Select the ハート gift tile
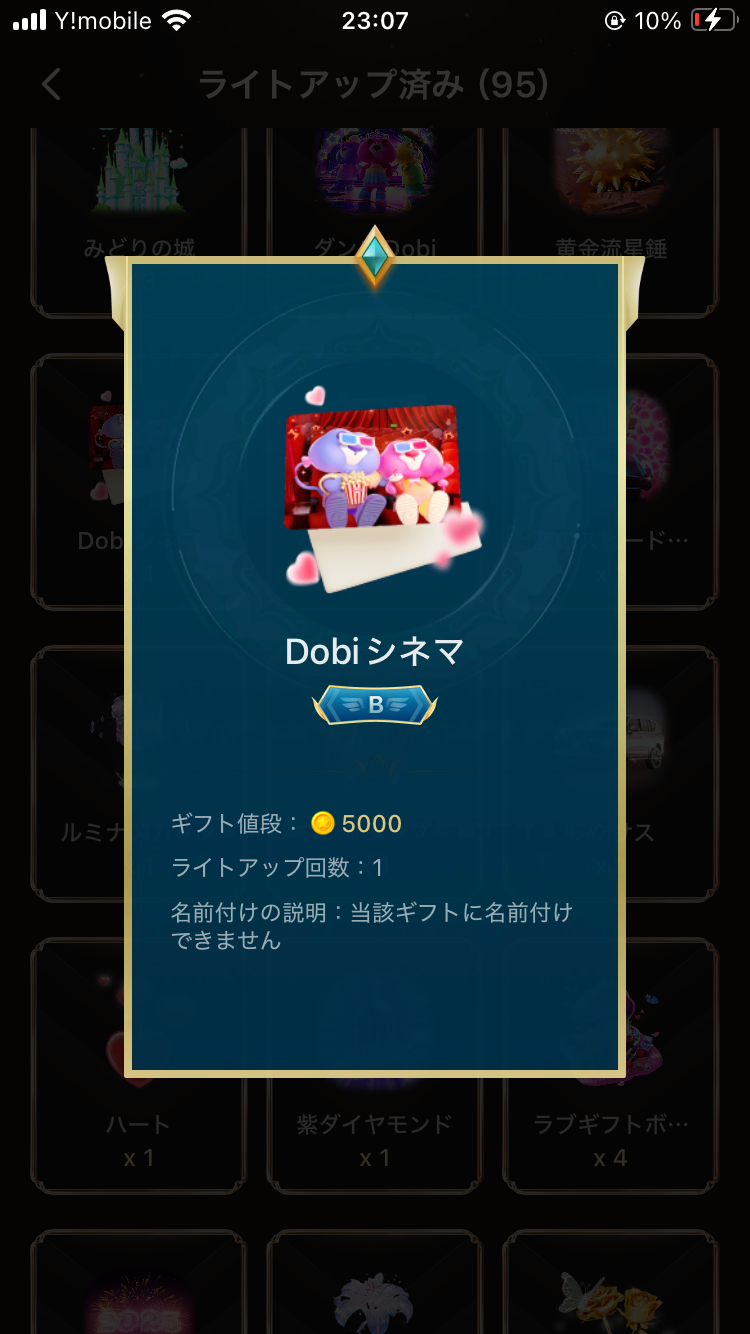The image size is (750, 1334). tap(139, 1065)
